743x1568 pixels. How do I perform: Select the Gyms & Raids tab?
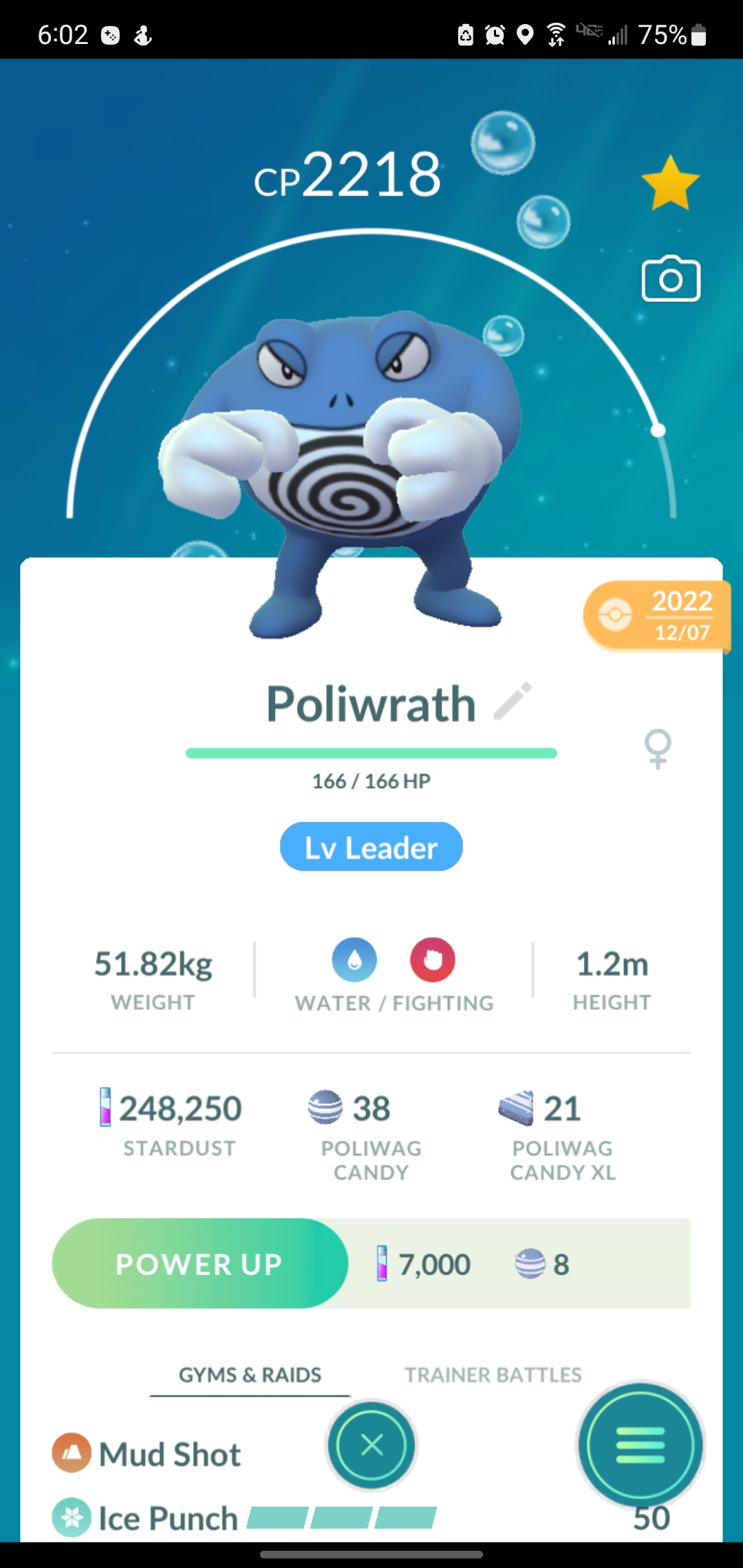point(250,1375)
